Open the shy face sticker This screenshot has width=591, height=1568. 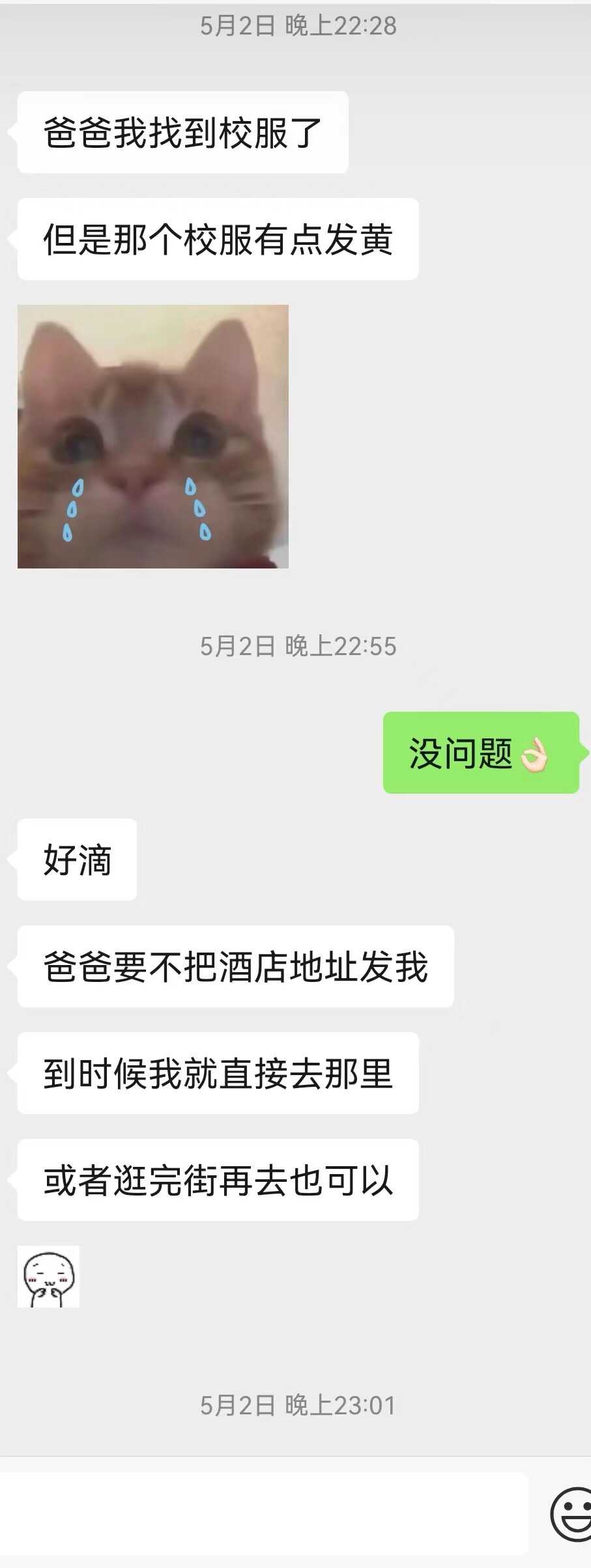(x=48, y=1276)
